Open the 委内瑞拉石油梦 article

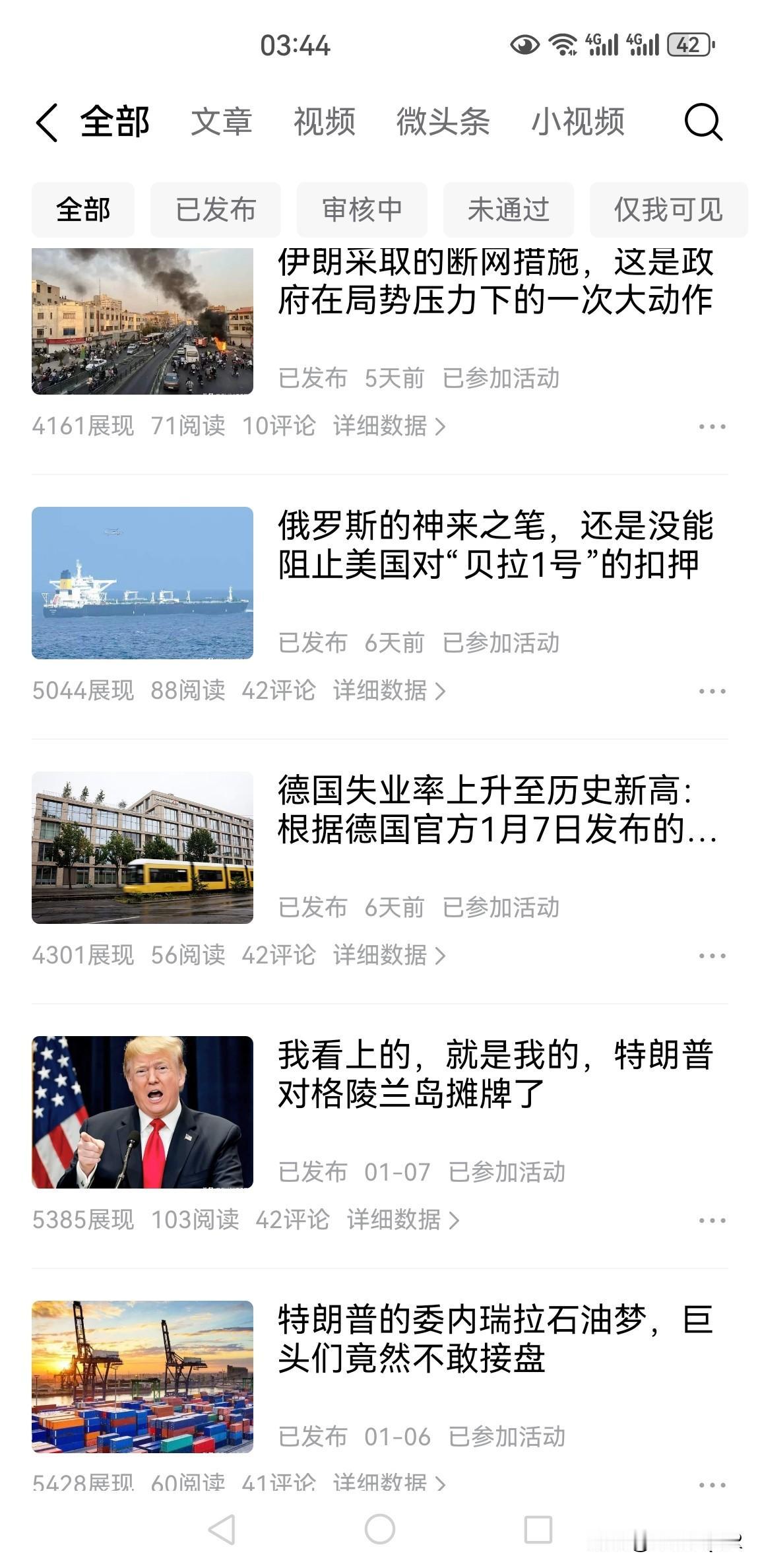pos(495,1339)
